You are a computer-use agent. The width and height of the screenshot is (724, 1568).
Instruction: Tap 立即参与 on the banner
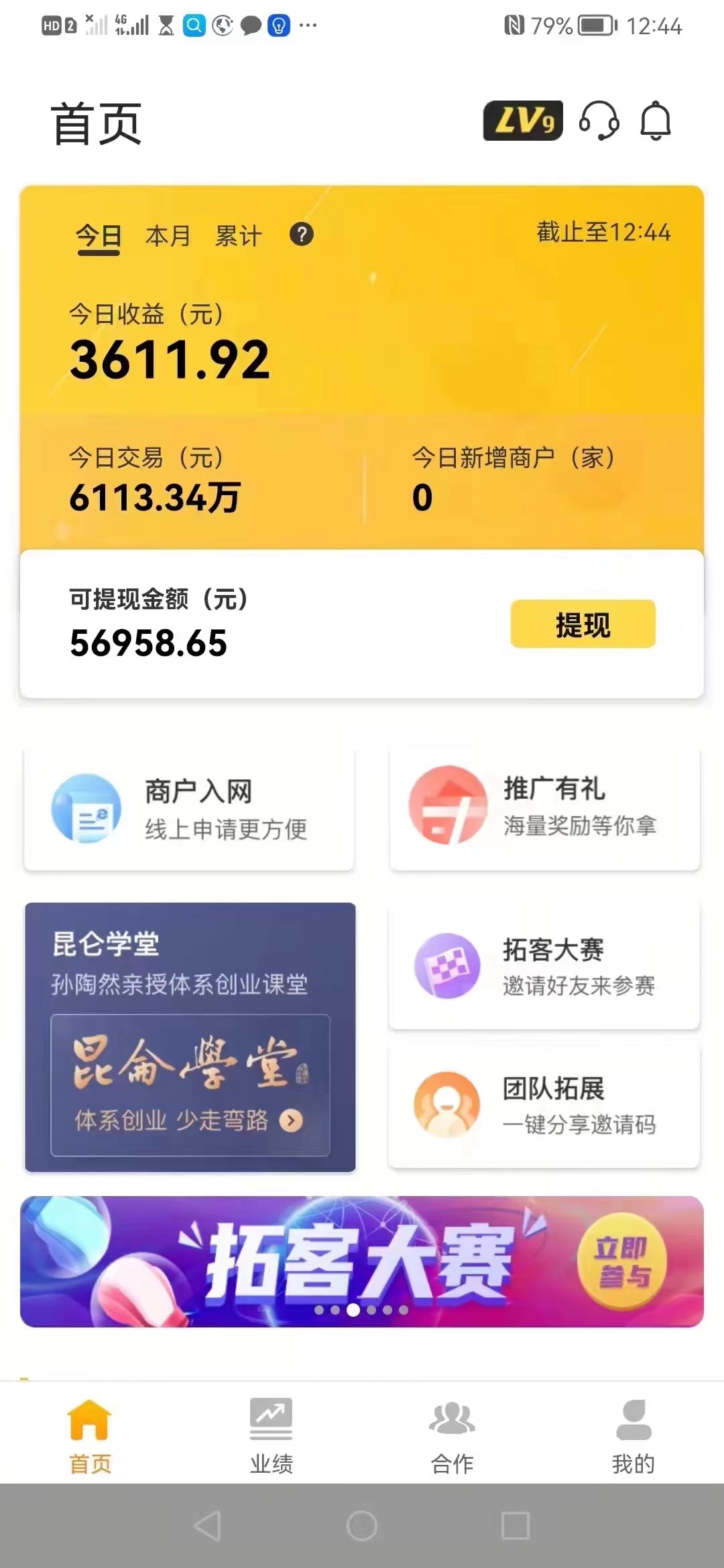tap(621, 1261)
